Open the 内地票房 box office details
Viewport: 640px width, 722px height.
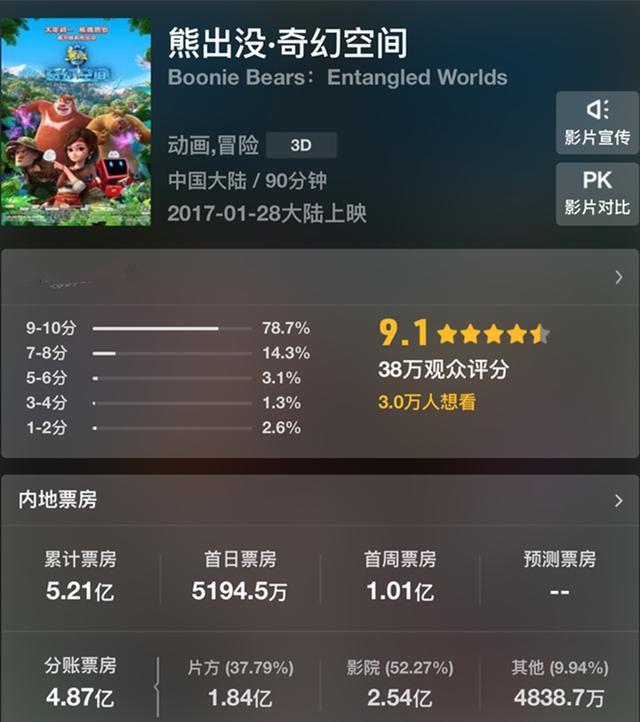click(x=619, y=501)
